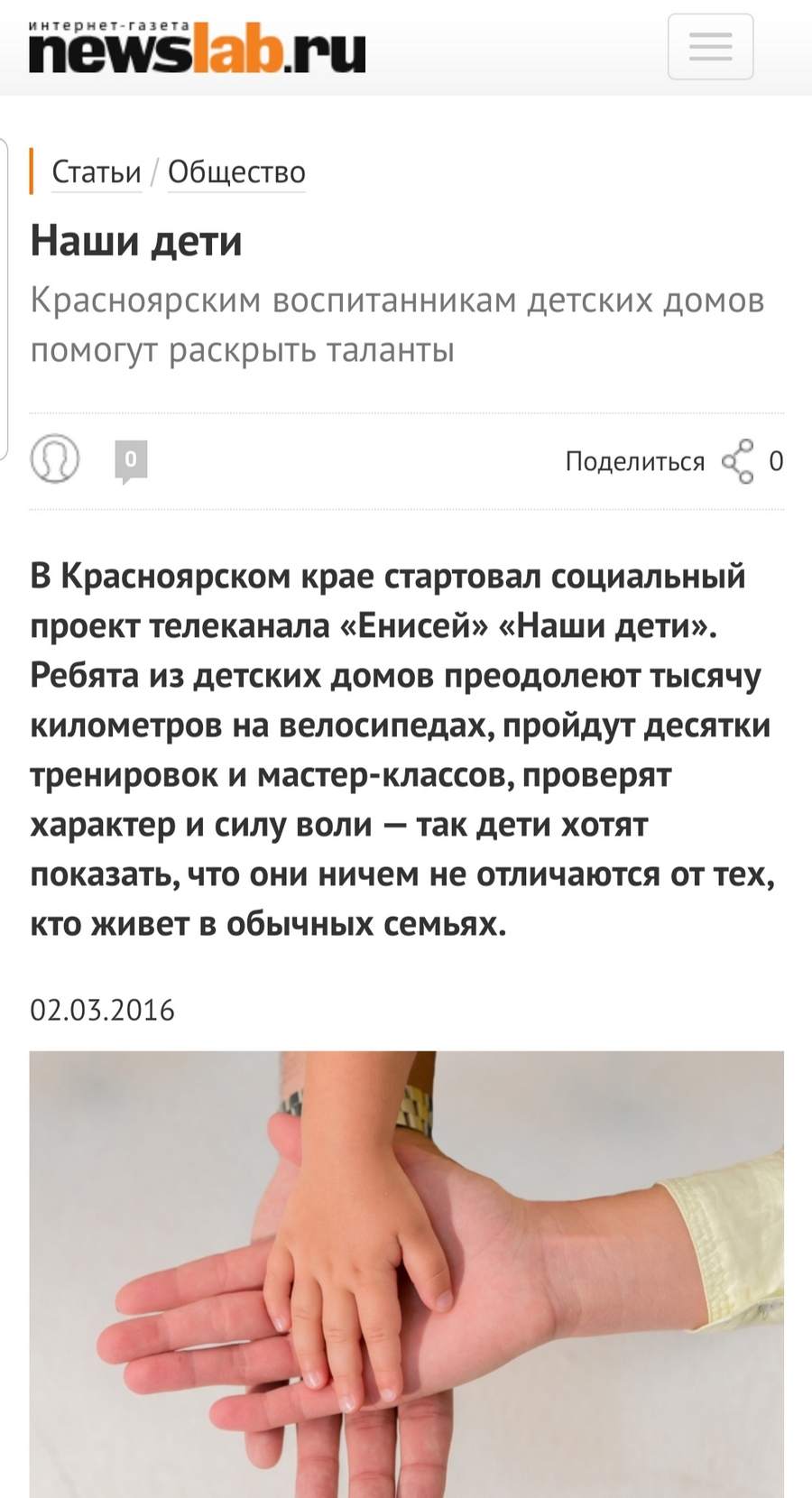812x1498 pixels.
Task: Open the hamburger menu button
Action: click(x=710, y=47)
